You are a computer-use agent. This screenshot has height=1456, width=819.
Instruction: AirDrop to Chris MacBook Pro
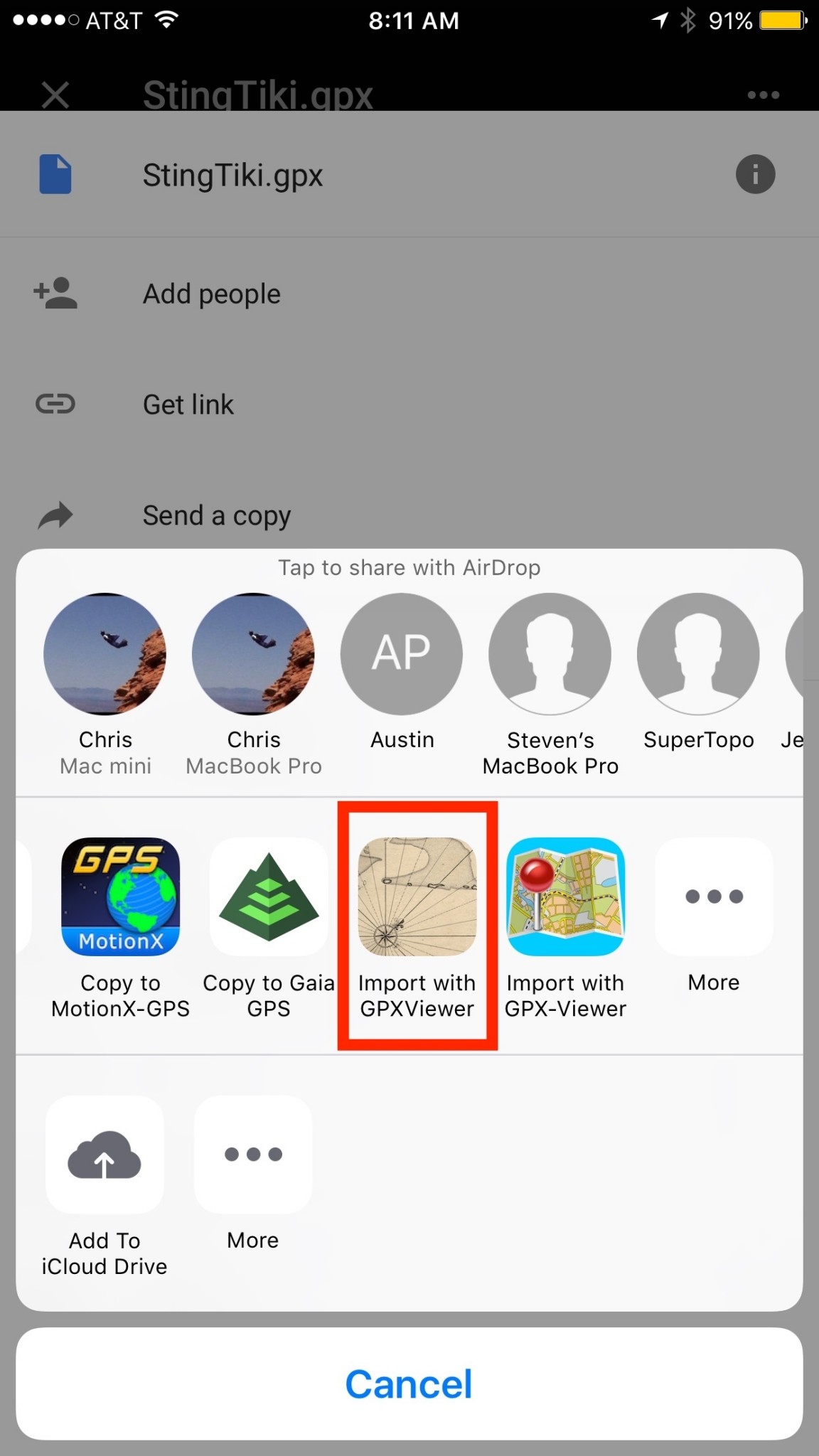click(254, 654)
